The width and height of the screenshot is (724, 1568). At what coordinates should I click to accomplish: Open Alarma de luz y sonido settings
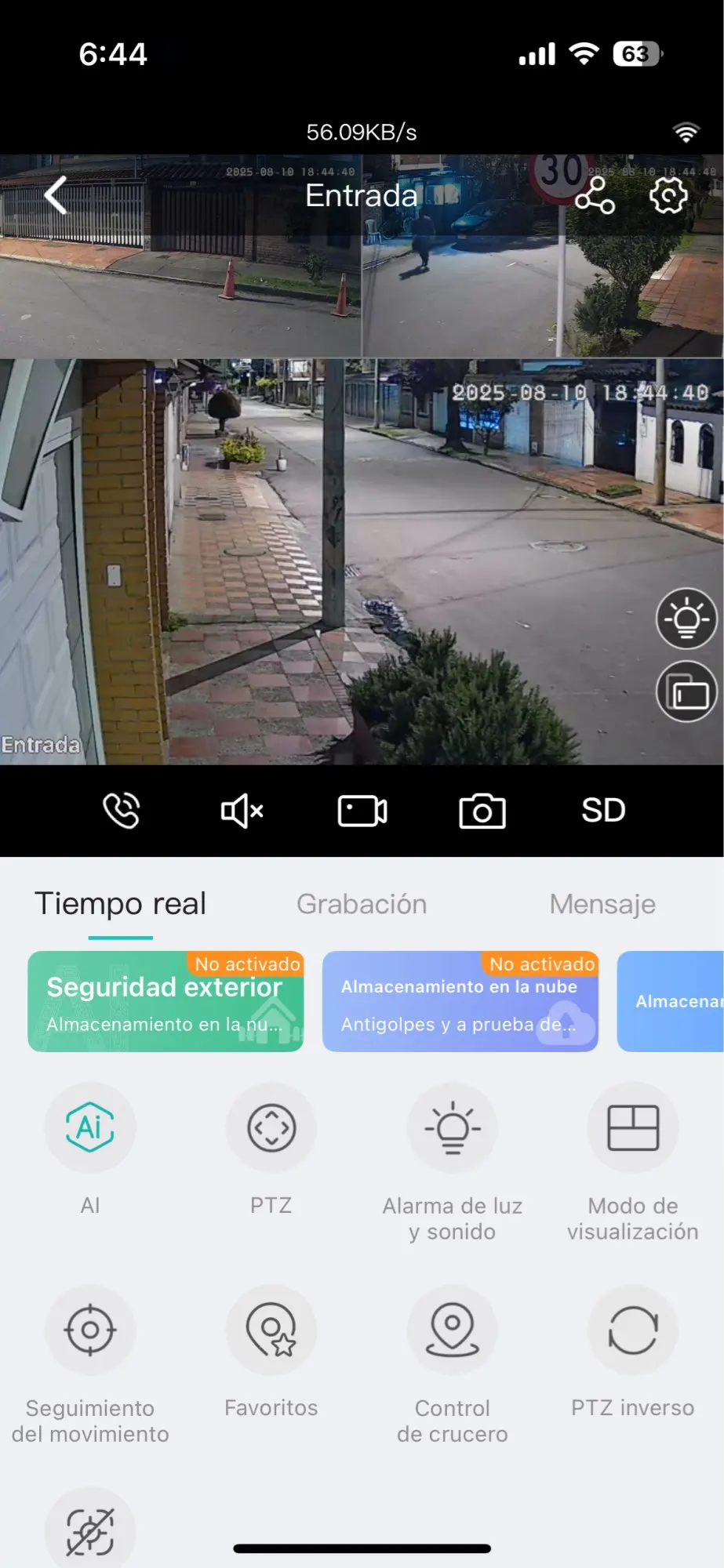tap(453, 1127)
